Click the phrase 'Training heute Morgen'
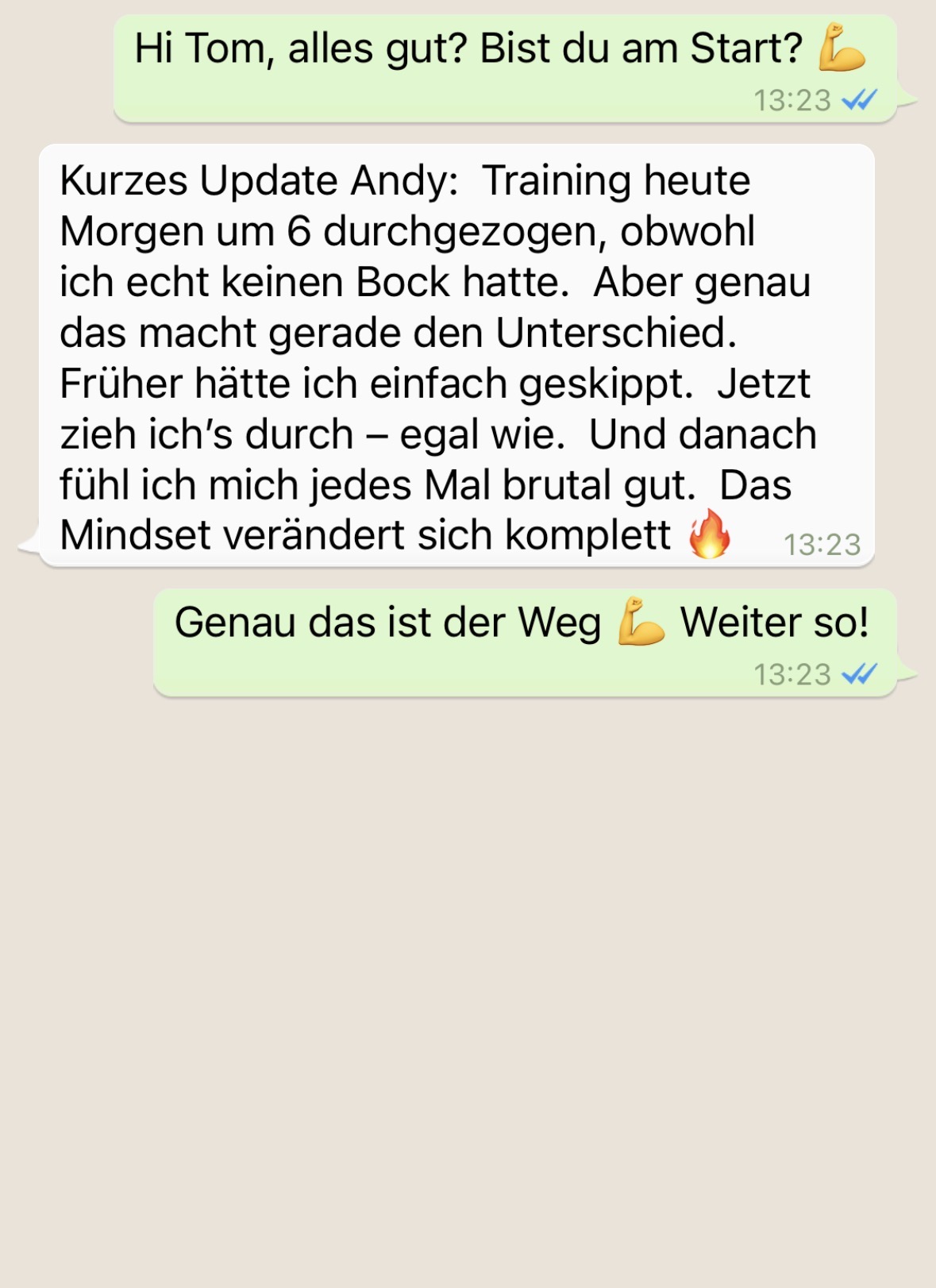The height and width of the screenshot is (1288, 936). pos(619,181)
